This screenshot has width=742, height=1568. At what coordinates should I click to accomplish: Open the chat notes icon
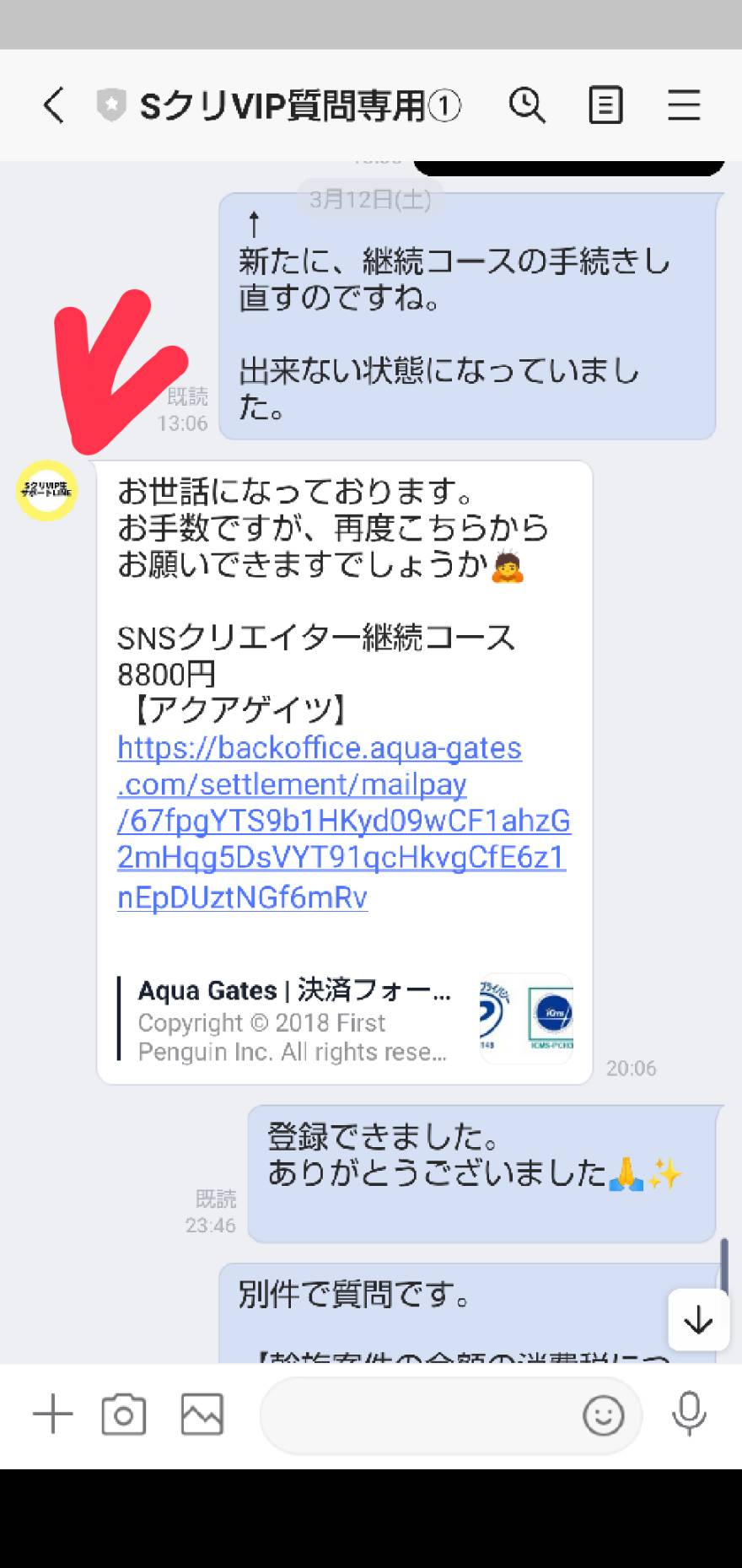tap(605, 105)
